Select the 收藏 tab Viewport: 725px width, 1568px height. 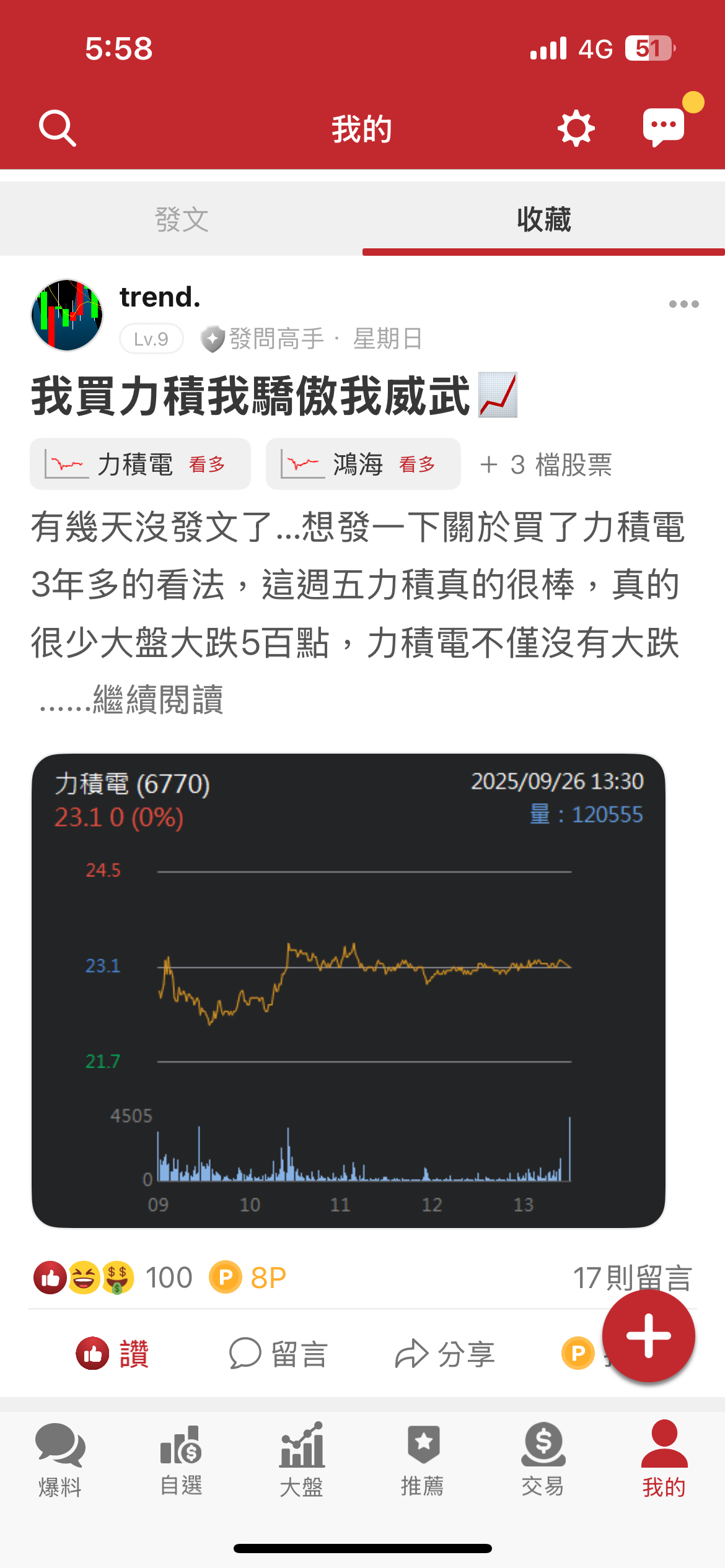(x=543, y=220)
